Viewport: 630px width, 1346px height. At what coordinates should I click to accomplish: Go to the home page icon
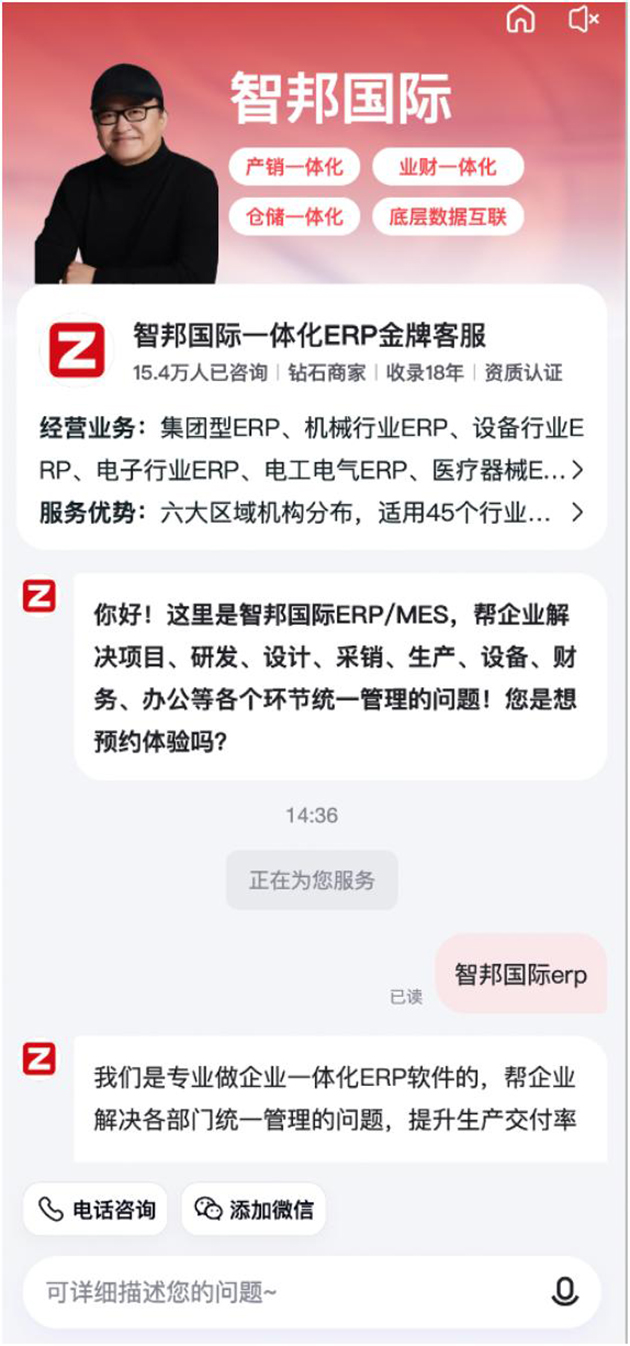click(x=520, y=20)
